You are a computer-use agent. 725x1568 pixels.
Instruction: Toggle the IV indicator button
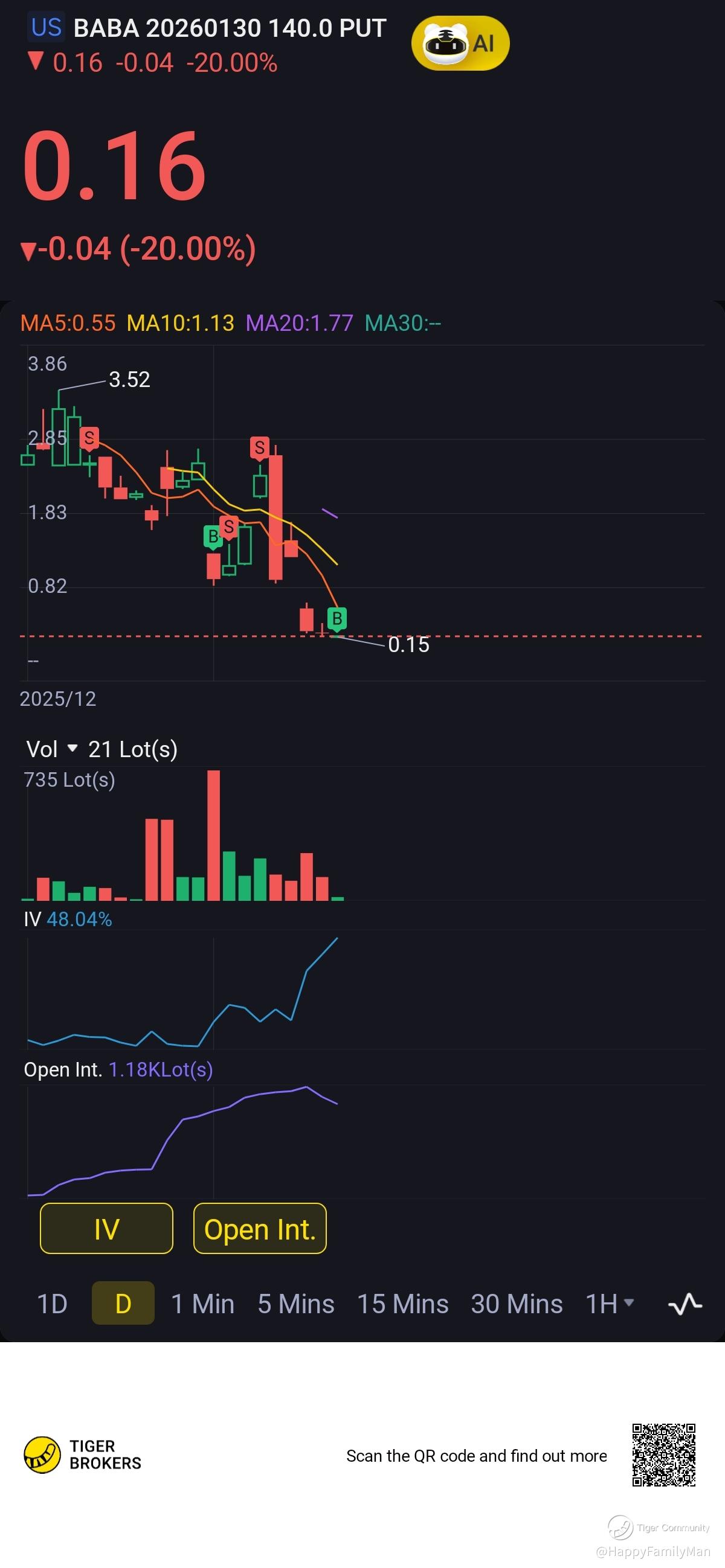pyautogui.click(x=106, y=1228)
